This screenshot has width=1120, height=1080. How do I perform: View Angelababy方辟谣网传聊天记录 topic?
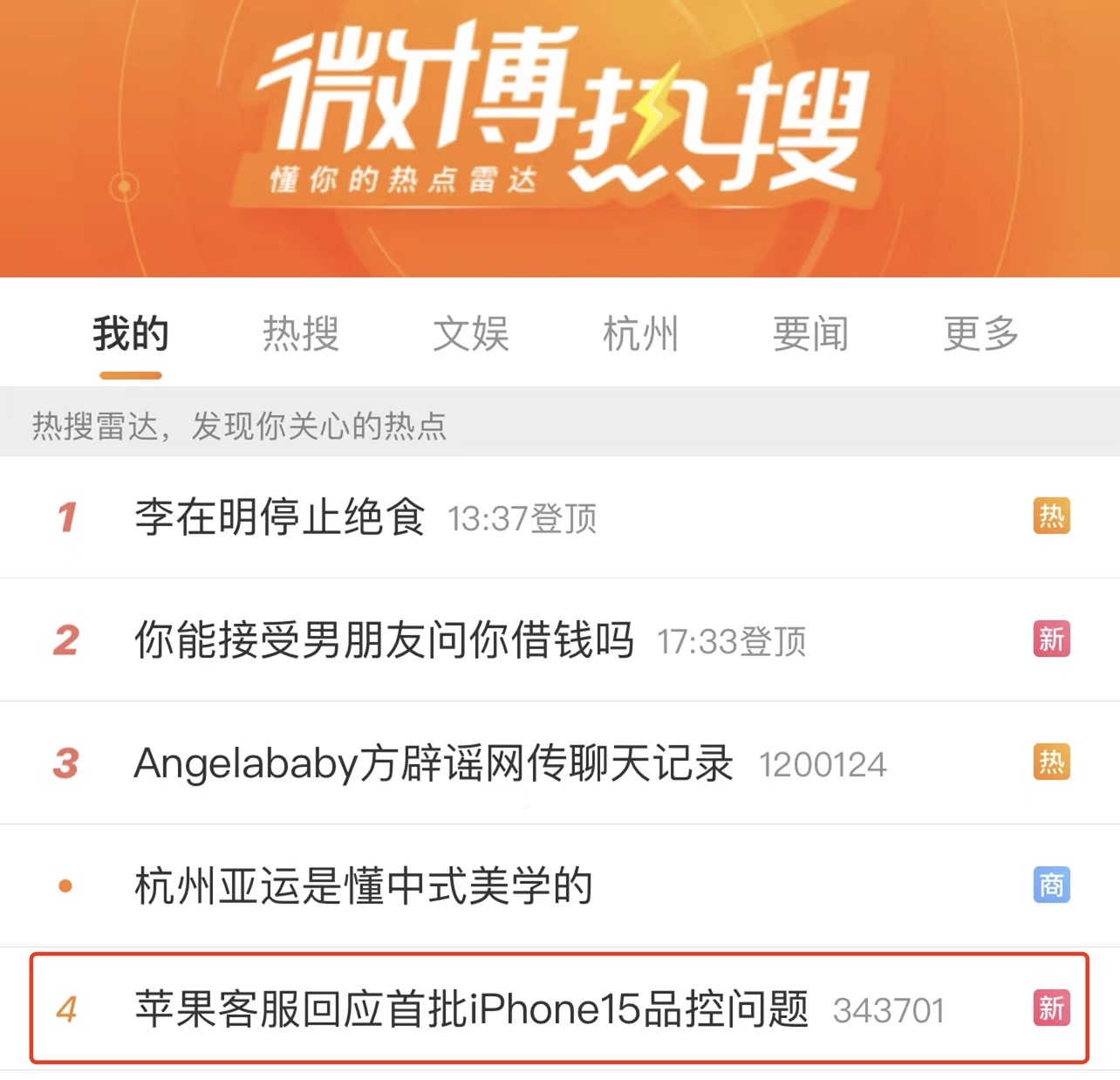(x=433, y=763)
